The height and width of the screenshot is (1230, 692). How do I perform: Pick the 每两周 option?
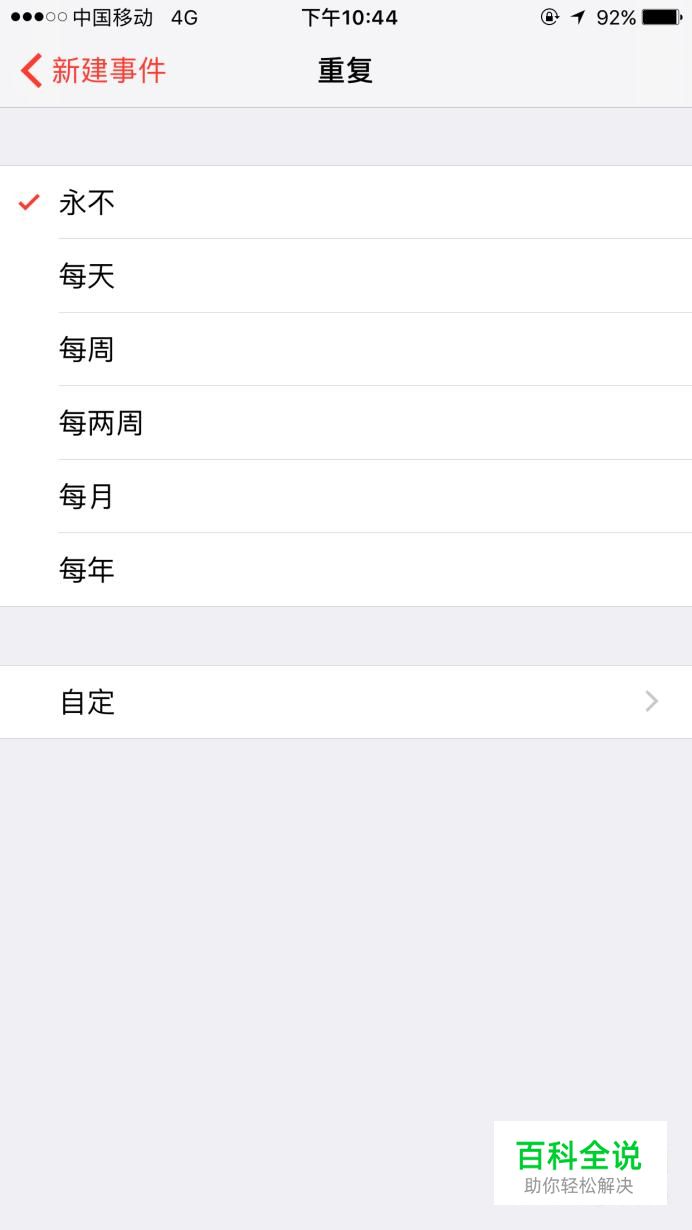[x=346, y=423]
